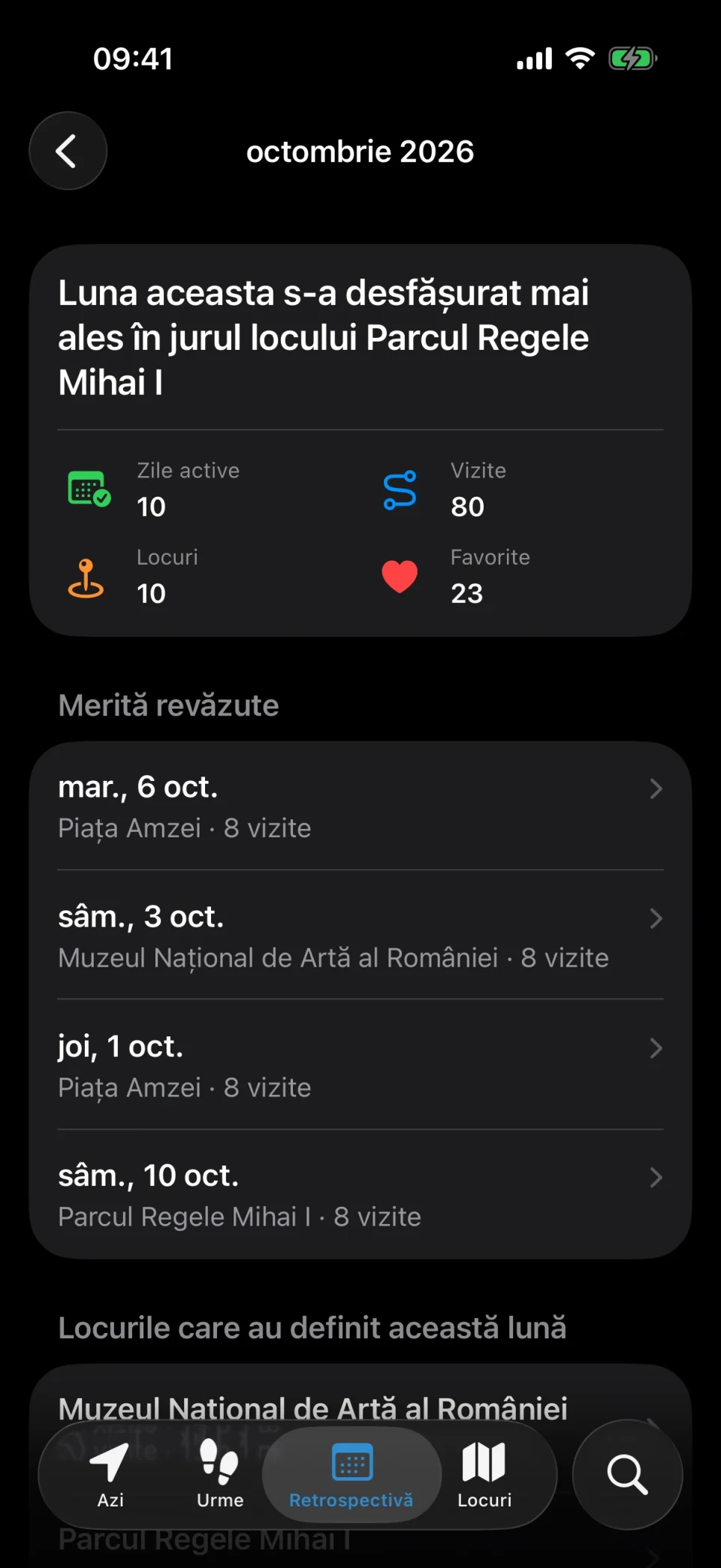Open the mar., 6 oct. entry
This screenshot has height=1568, width=721.
coord(360,806)
